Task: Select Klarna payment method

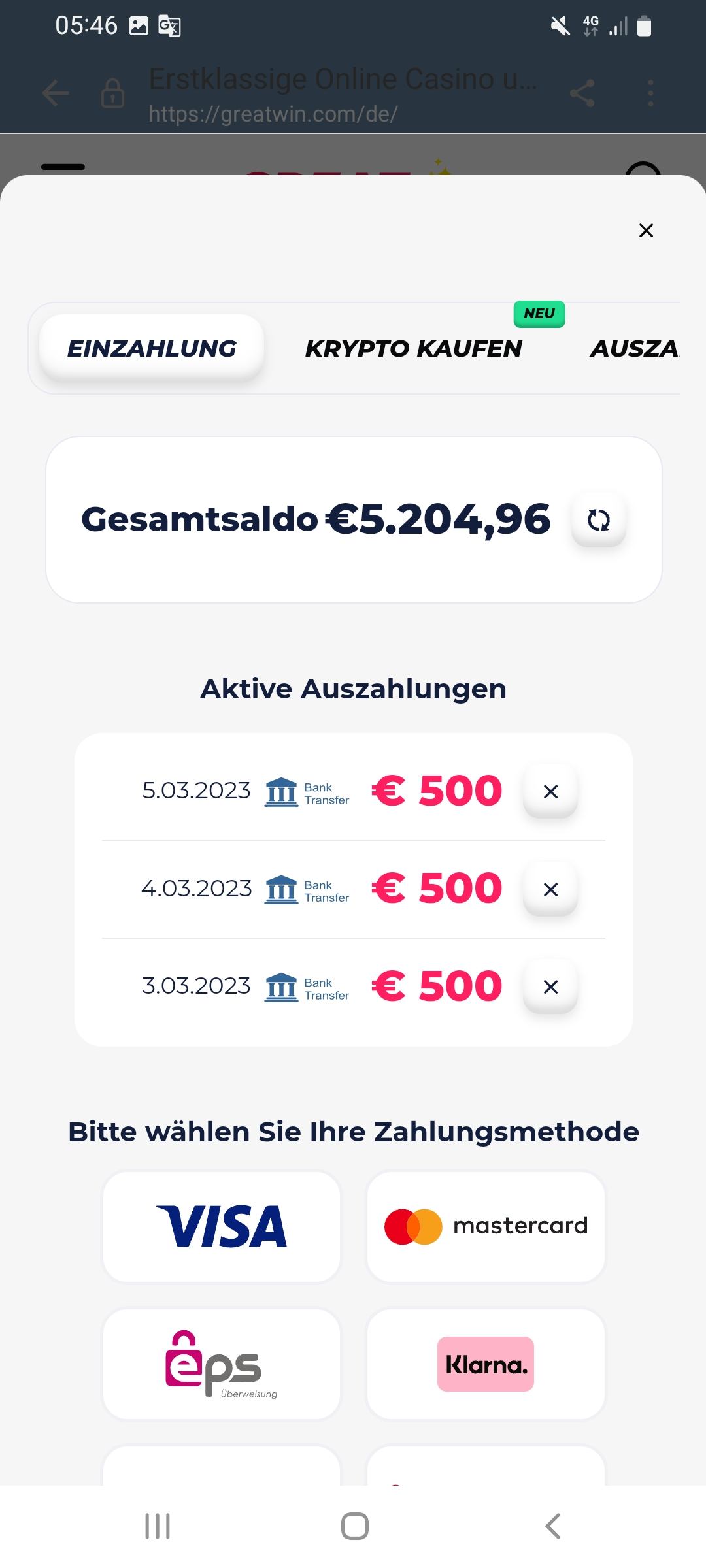Action: [486, 1364]
